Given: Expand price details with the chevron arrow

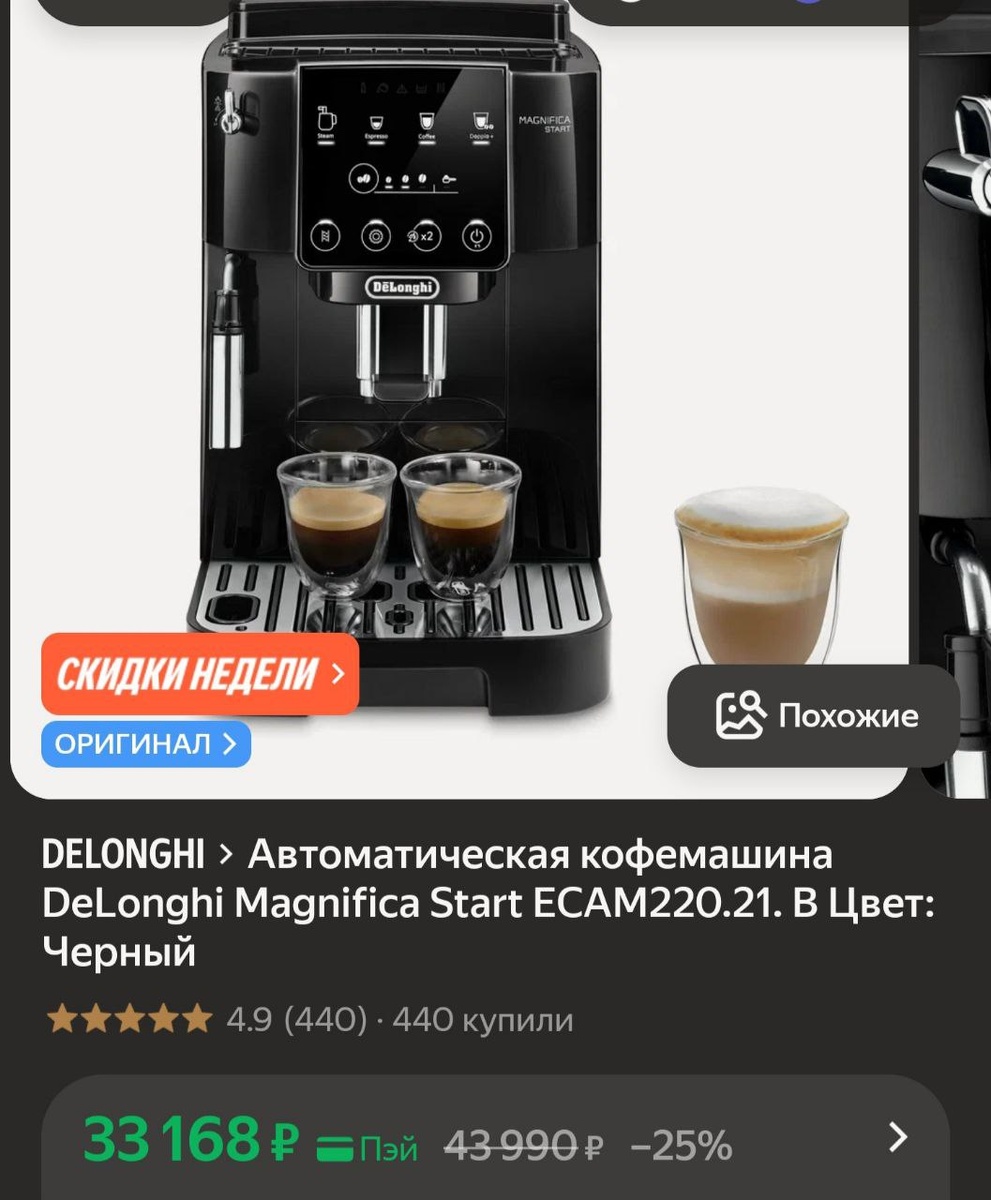Looking at the screenshot, I should [x=898, y=1137].
